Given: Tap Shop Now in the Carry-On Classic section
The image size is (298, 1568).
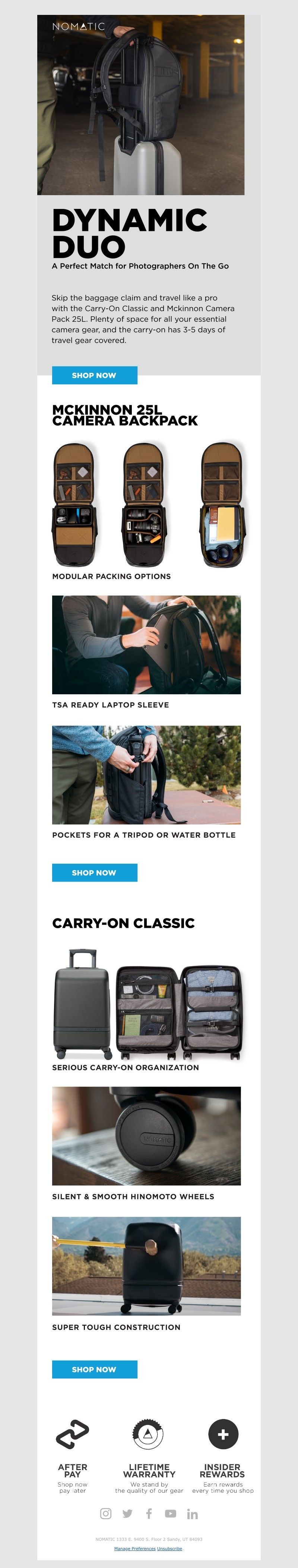Looking at the screenshot, I should [94, 1369].
